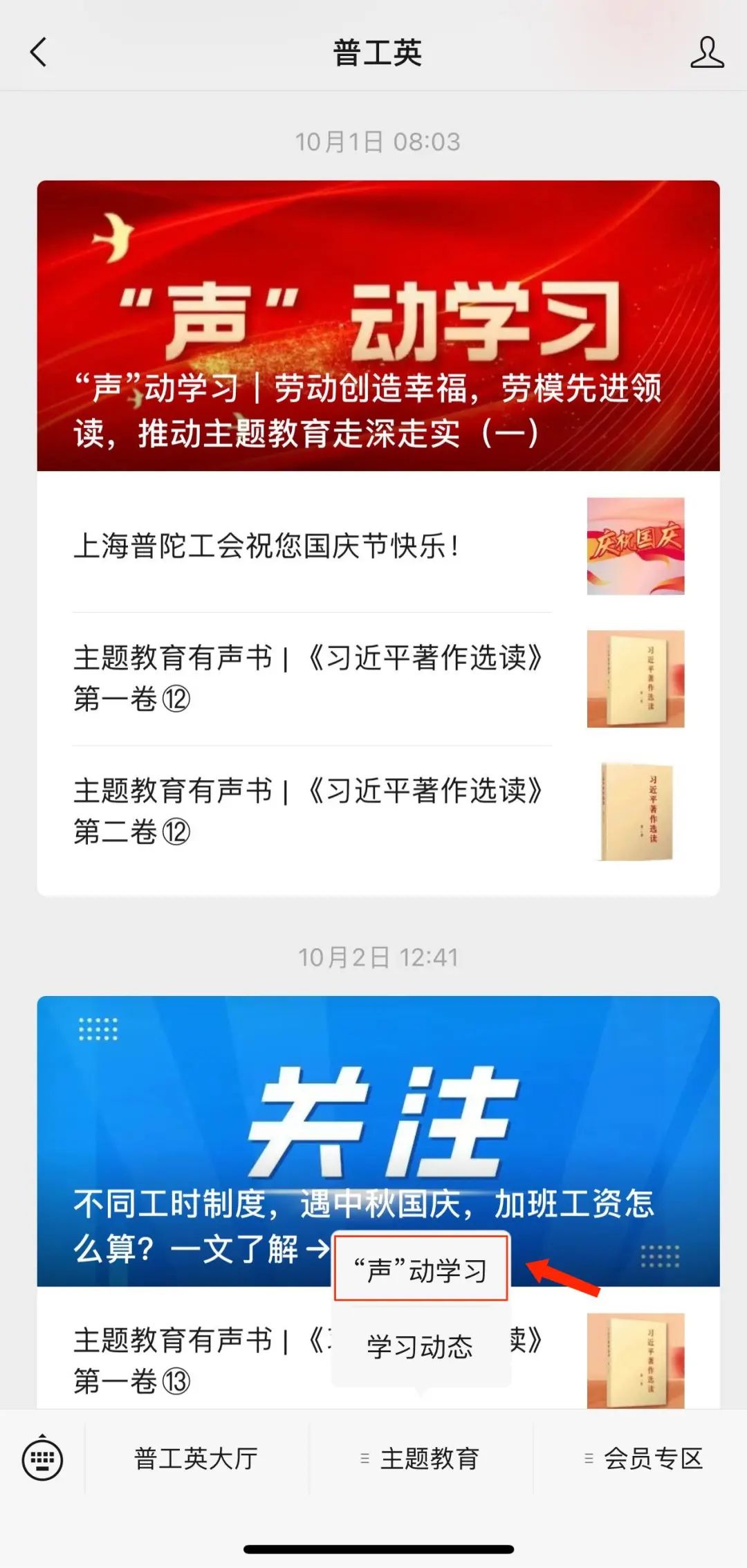
Task: Select "声"动学习 in the popup menu
Action: [x=421, y=1270]
